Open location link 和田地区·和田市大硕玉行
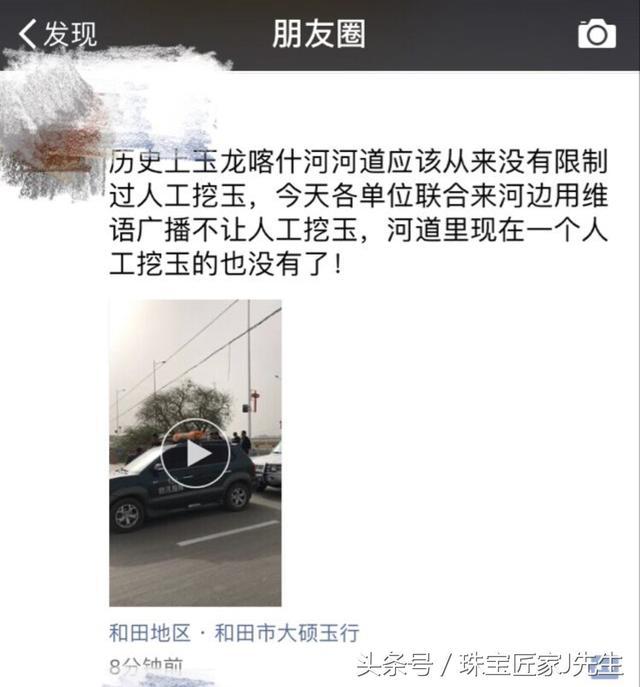The height and width of the screenshot is (687, 640). point(234,632)
